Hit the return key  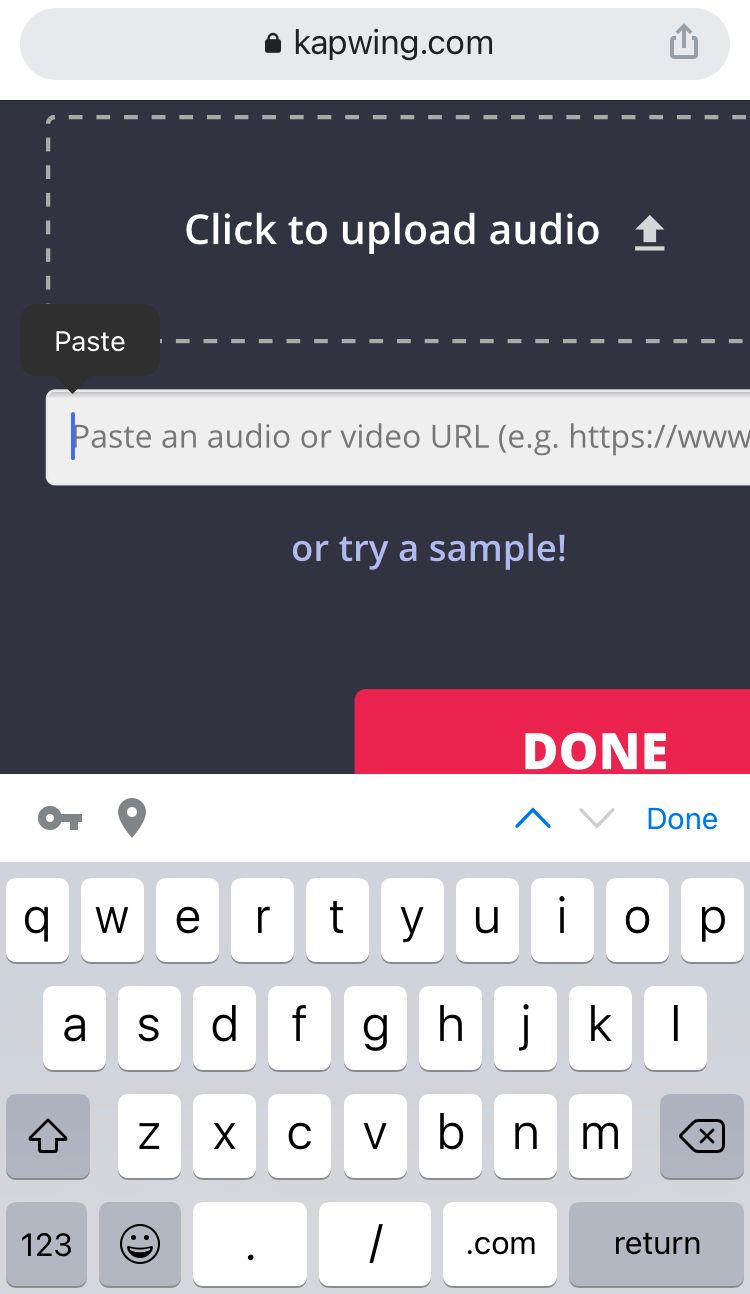(656, 1244)
